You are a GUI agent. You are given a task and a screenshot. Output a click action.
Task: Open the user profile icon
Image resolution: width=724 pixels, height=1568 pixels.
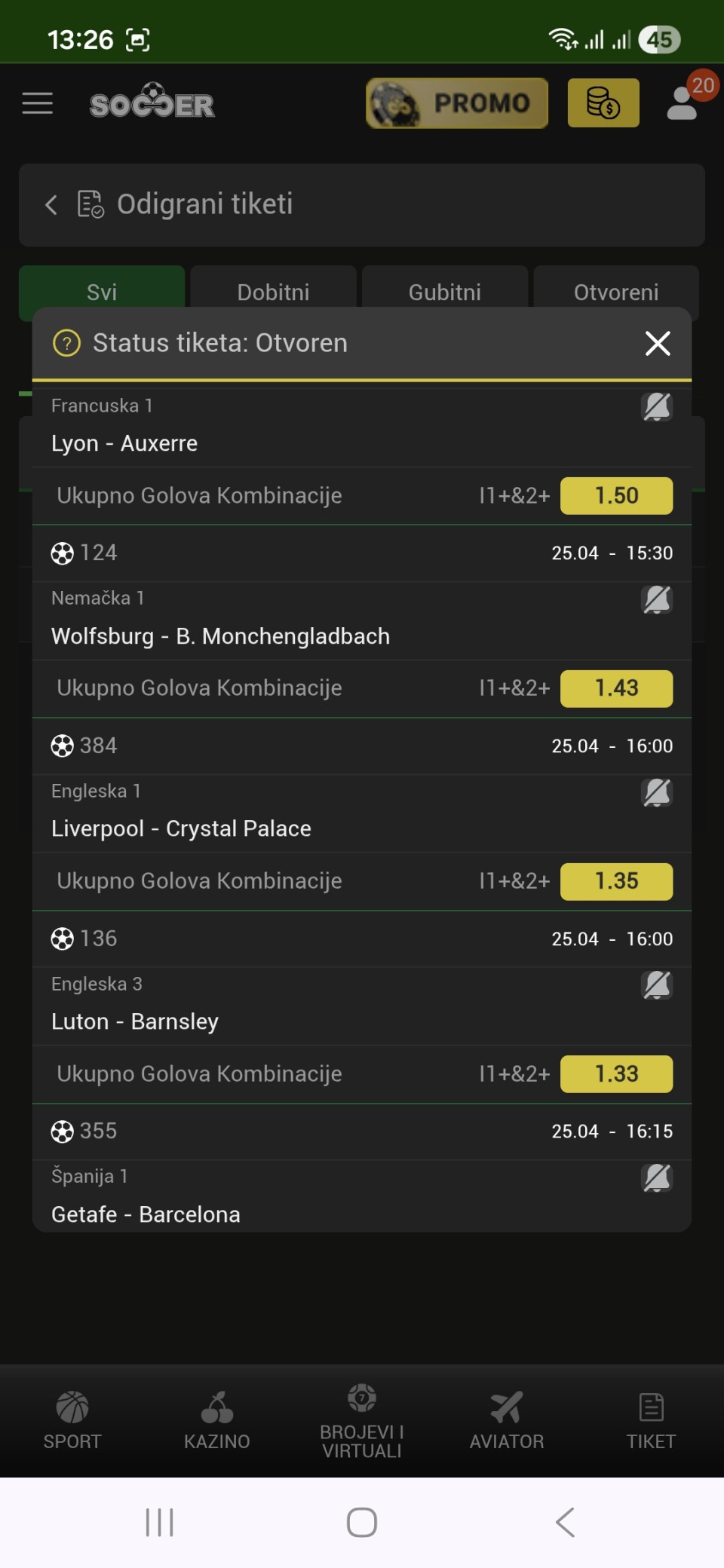coord(683,103)
